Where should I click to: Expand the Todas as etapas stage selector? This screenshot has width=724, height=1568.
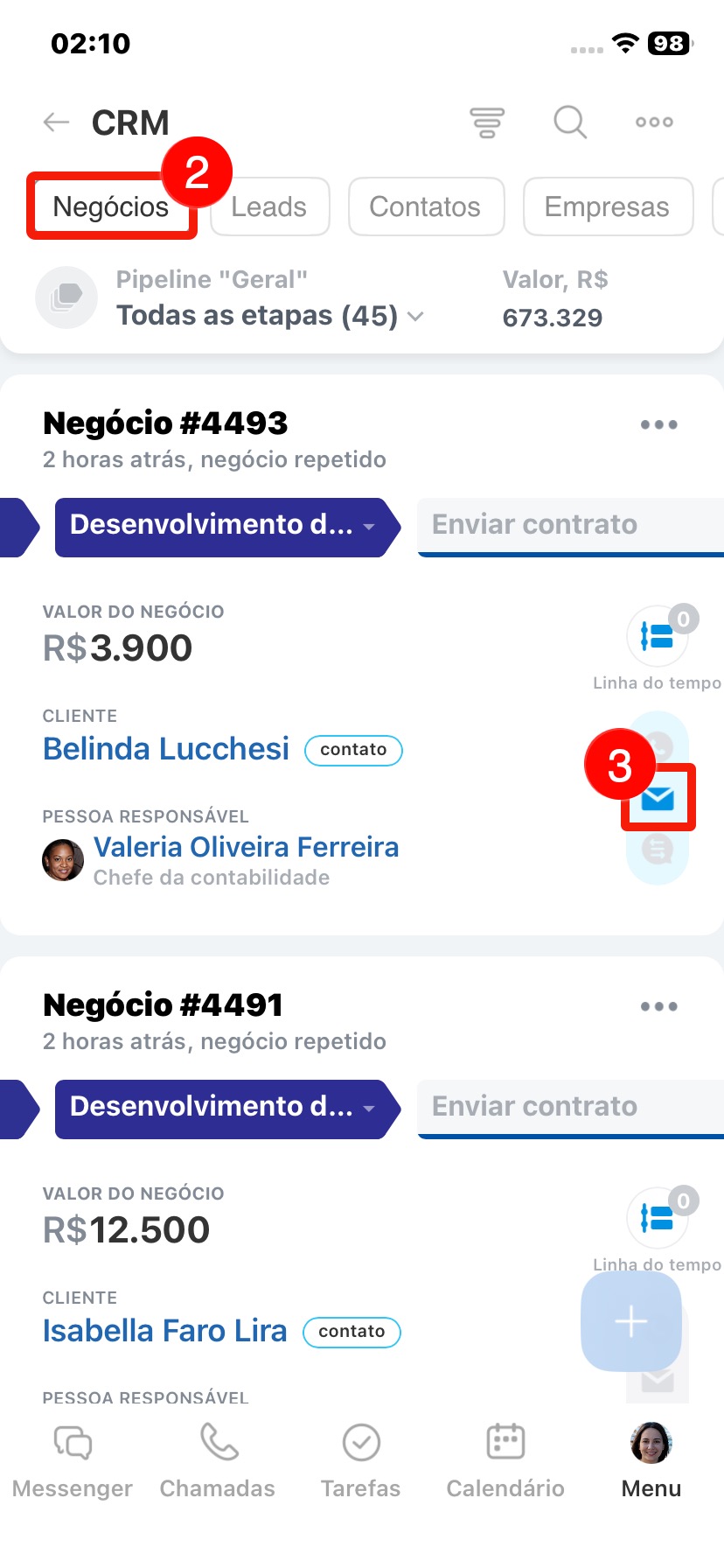[x=269, y=316]
